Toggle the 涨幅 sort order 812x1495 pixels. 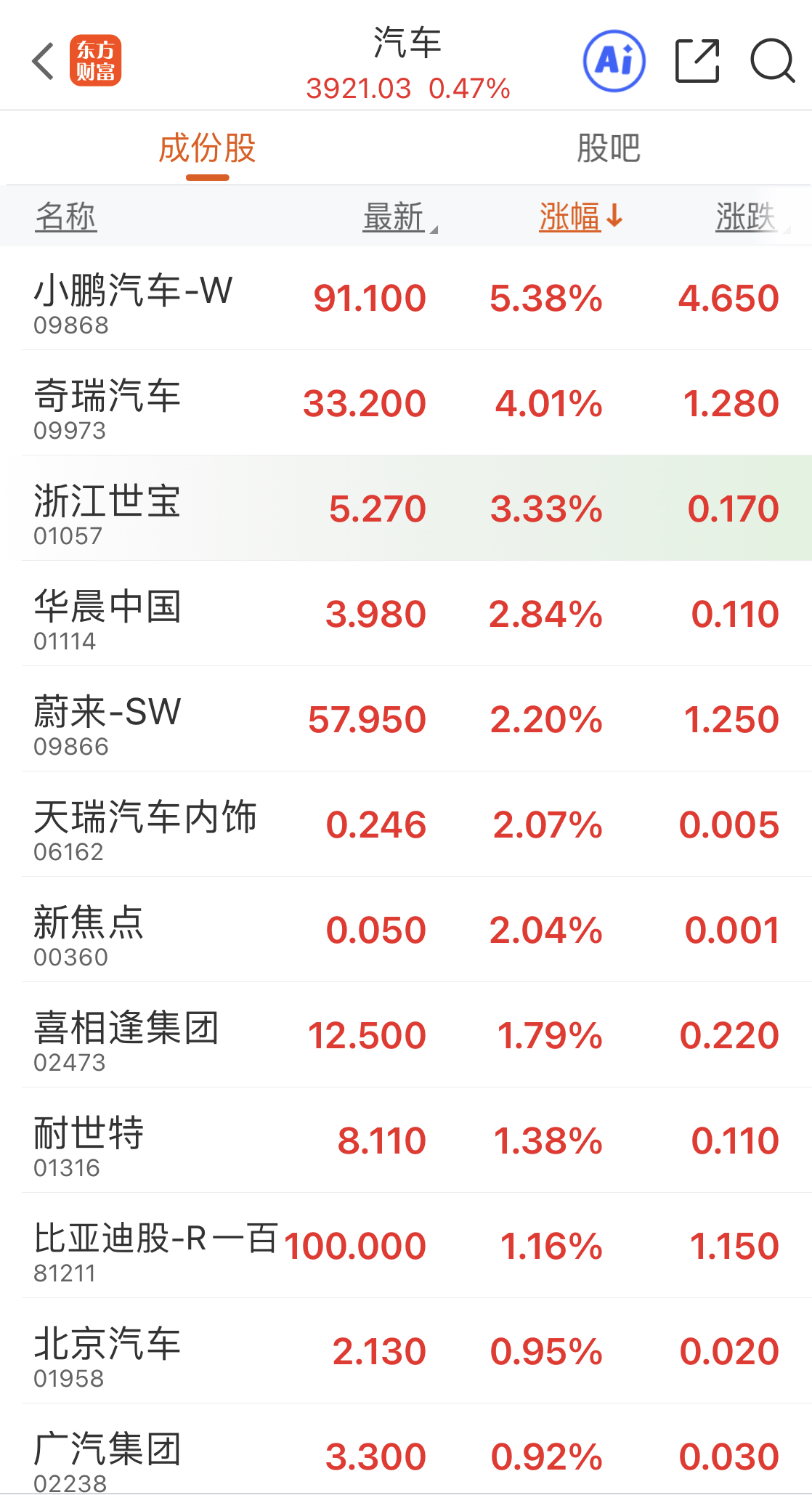[580, 216]
